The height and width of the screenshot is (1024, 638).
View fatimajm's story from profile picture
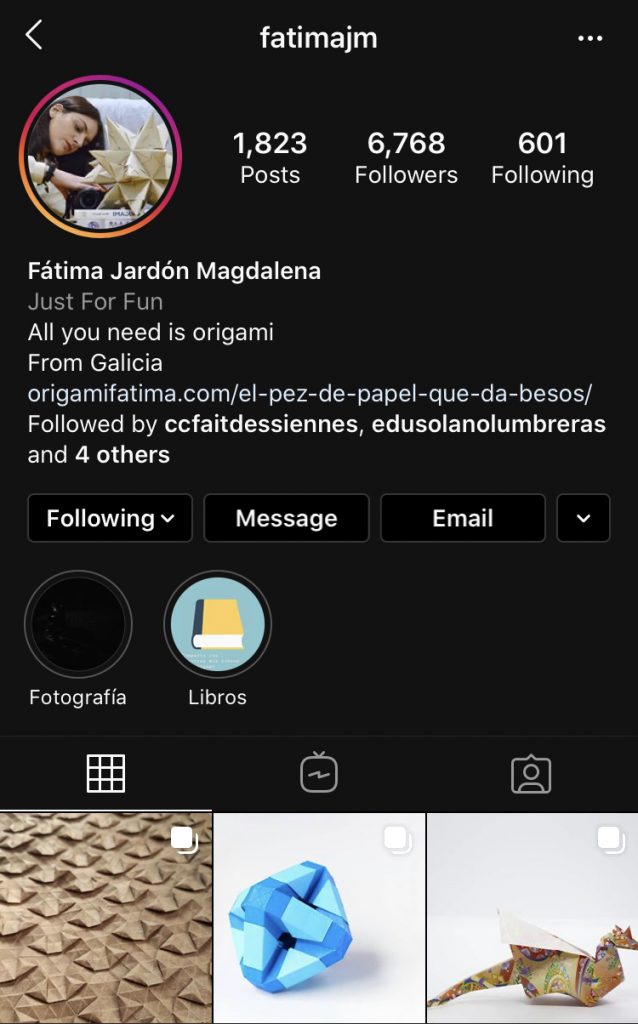(100, 155)
